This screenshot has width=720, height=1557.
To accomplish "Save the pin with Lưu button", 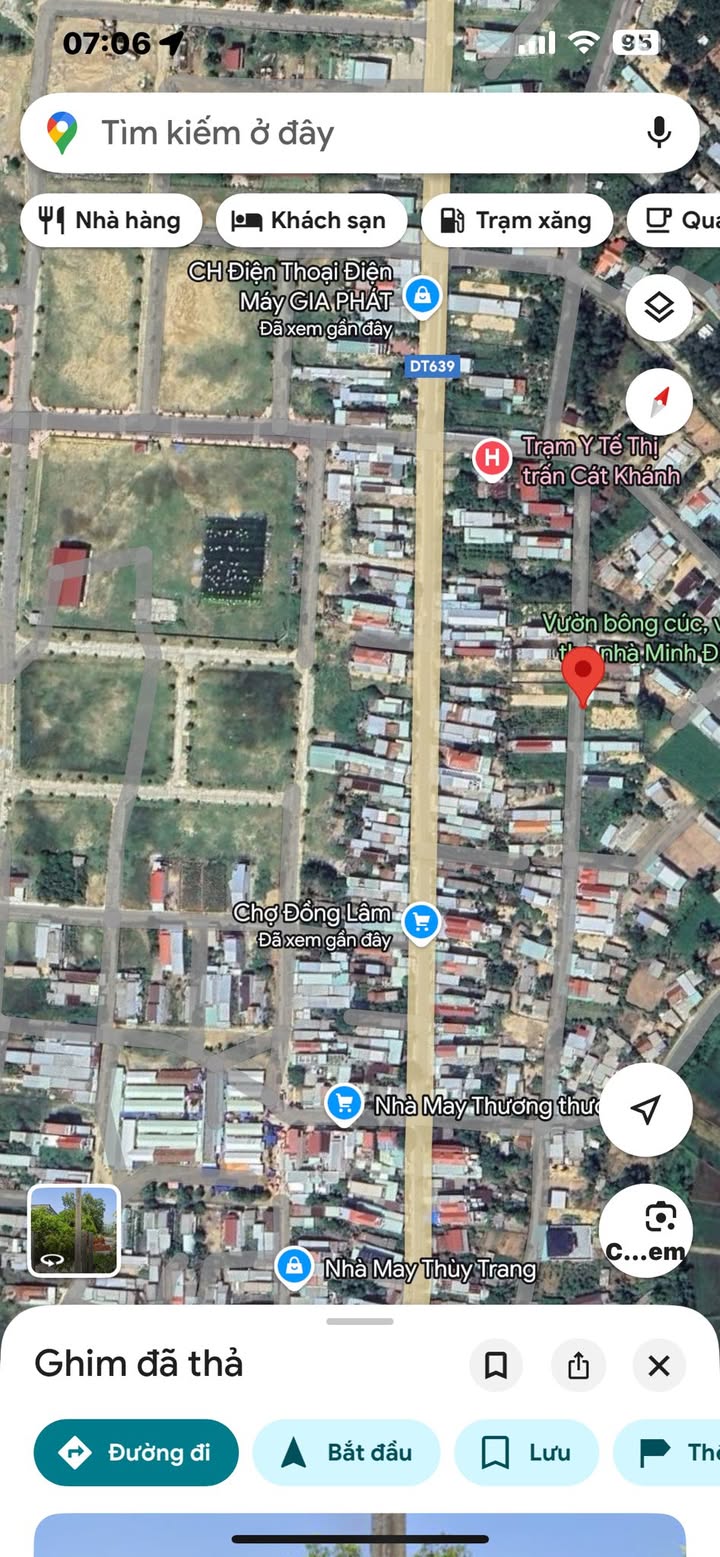I will [x=526, y=1452].
